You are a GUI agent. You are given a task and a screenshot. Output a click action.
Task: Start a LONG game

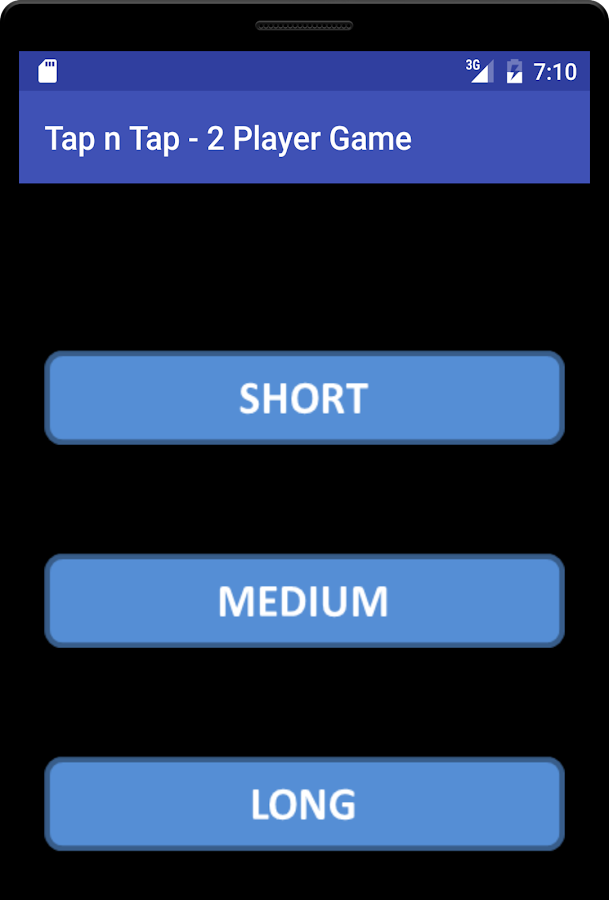304,804
